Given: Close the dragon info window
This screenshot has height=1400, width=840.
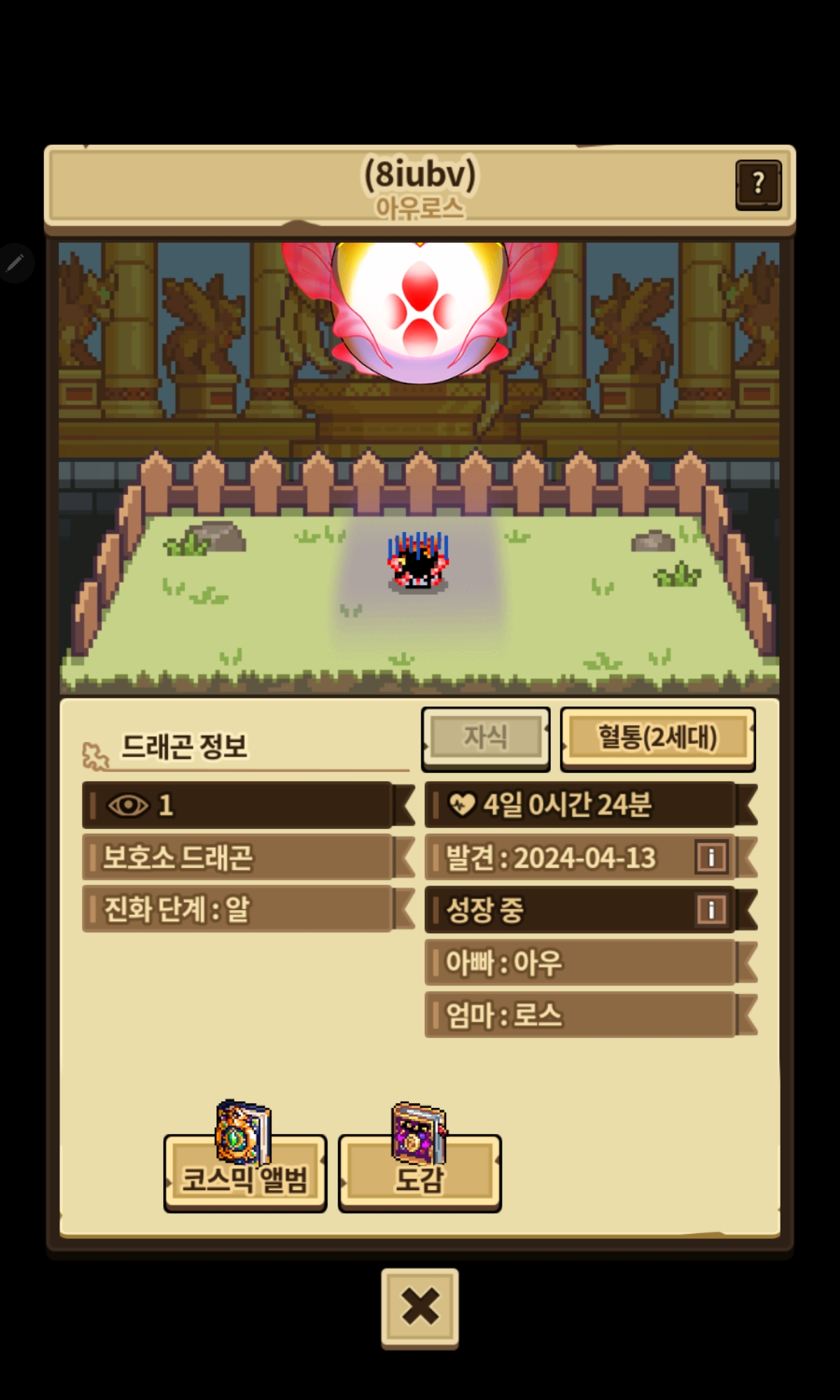Looking at the screenshot, I should [x=420, y=1308].
